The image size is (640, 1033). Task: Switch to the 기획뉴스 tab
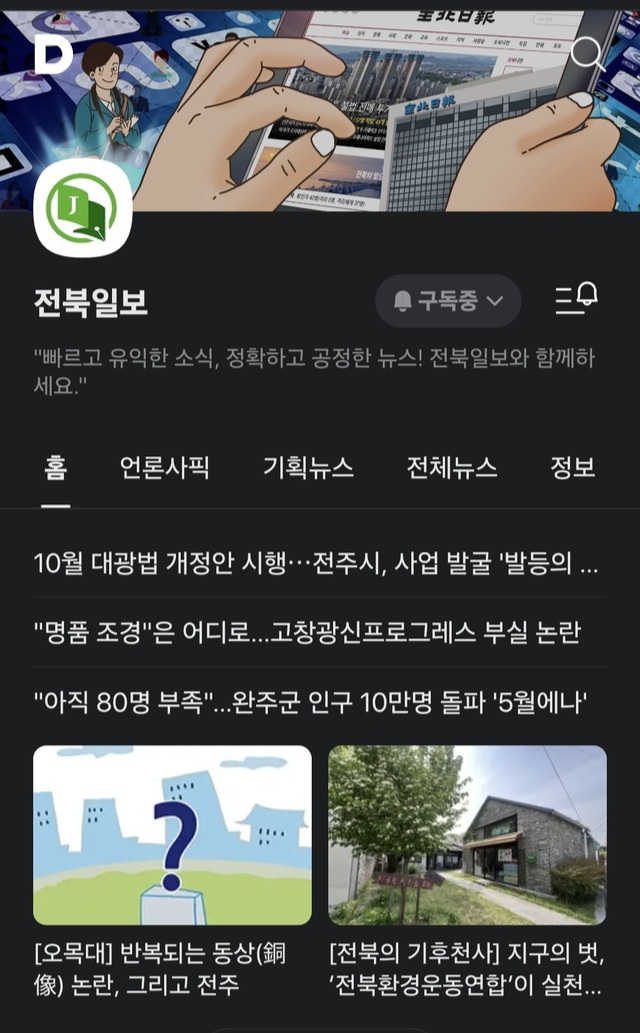pyautogui.click(x=308, y=467)
